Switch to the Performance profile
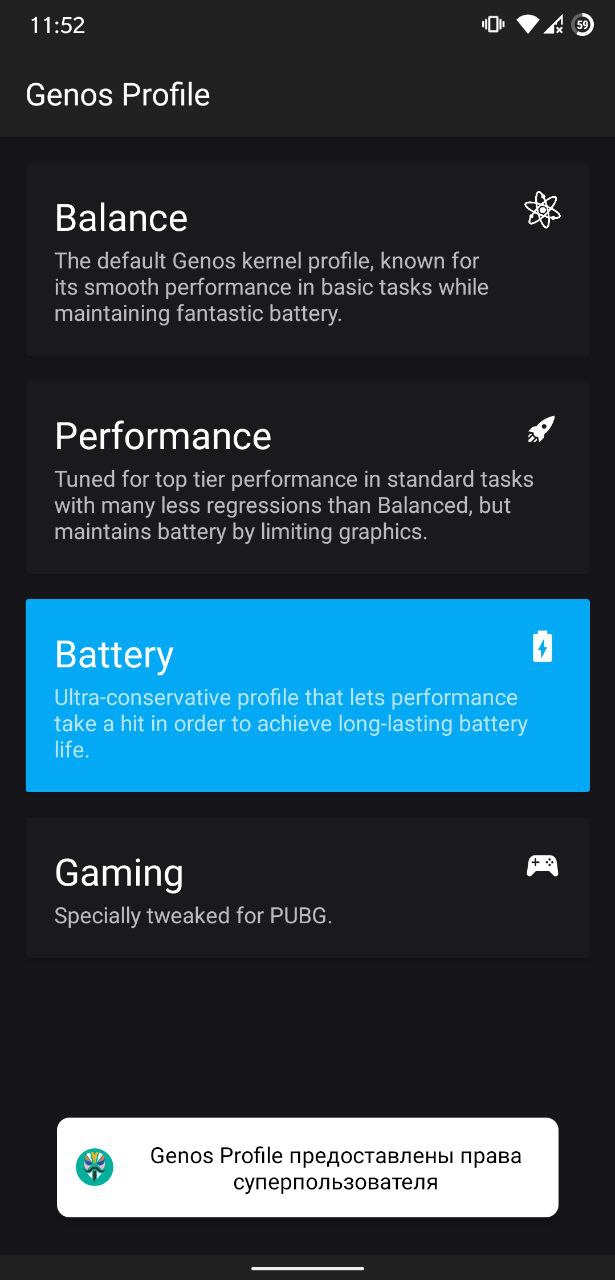The width and height of the screenshot is (615, 1280). 307,477
